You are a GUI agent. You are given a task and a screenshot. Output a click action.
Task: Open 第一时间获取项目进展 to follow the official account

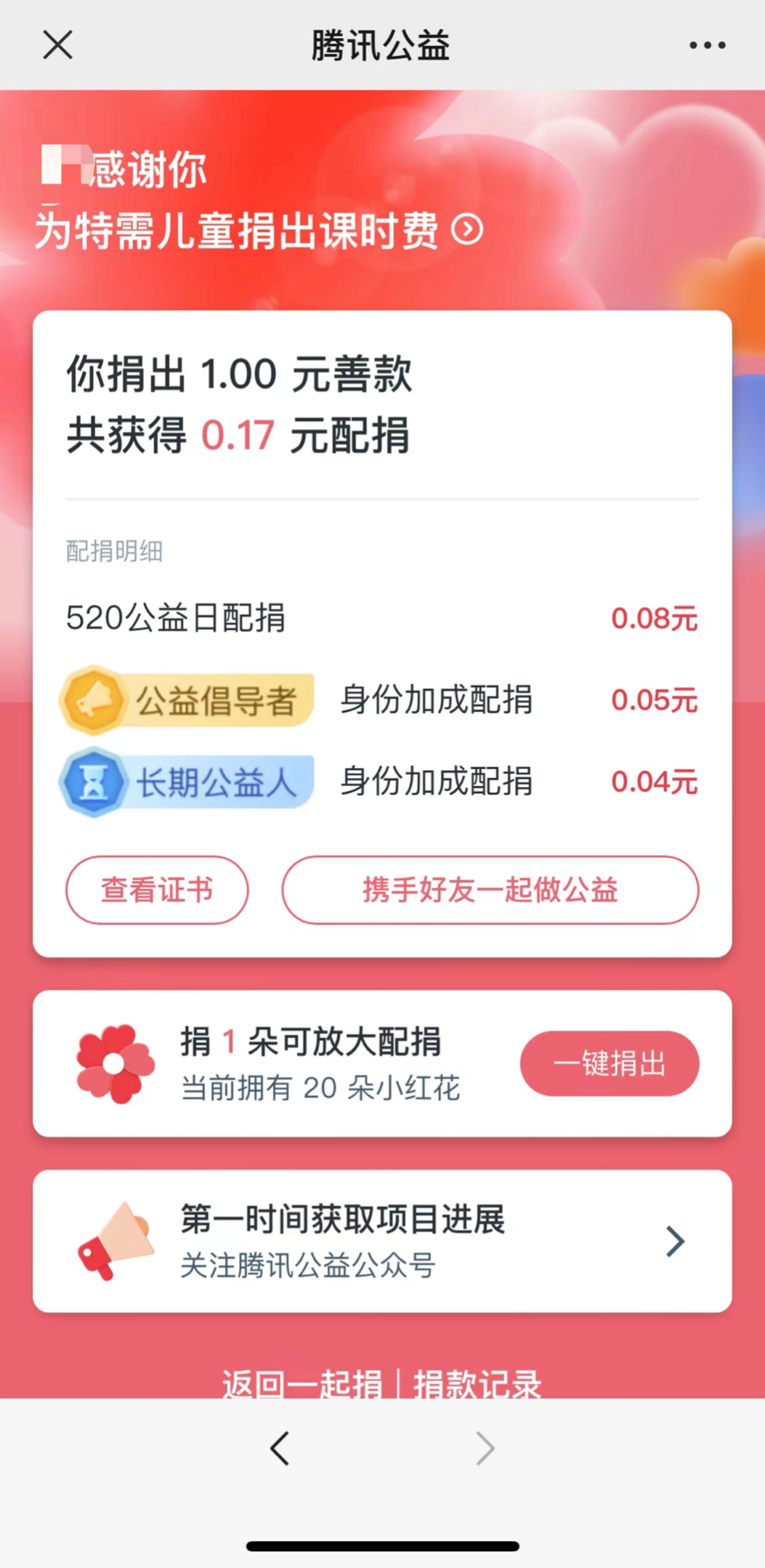click(x=382, y=1241)
